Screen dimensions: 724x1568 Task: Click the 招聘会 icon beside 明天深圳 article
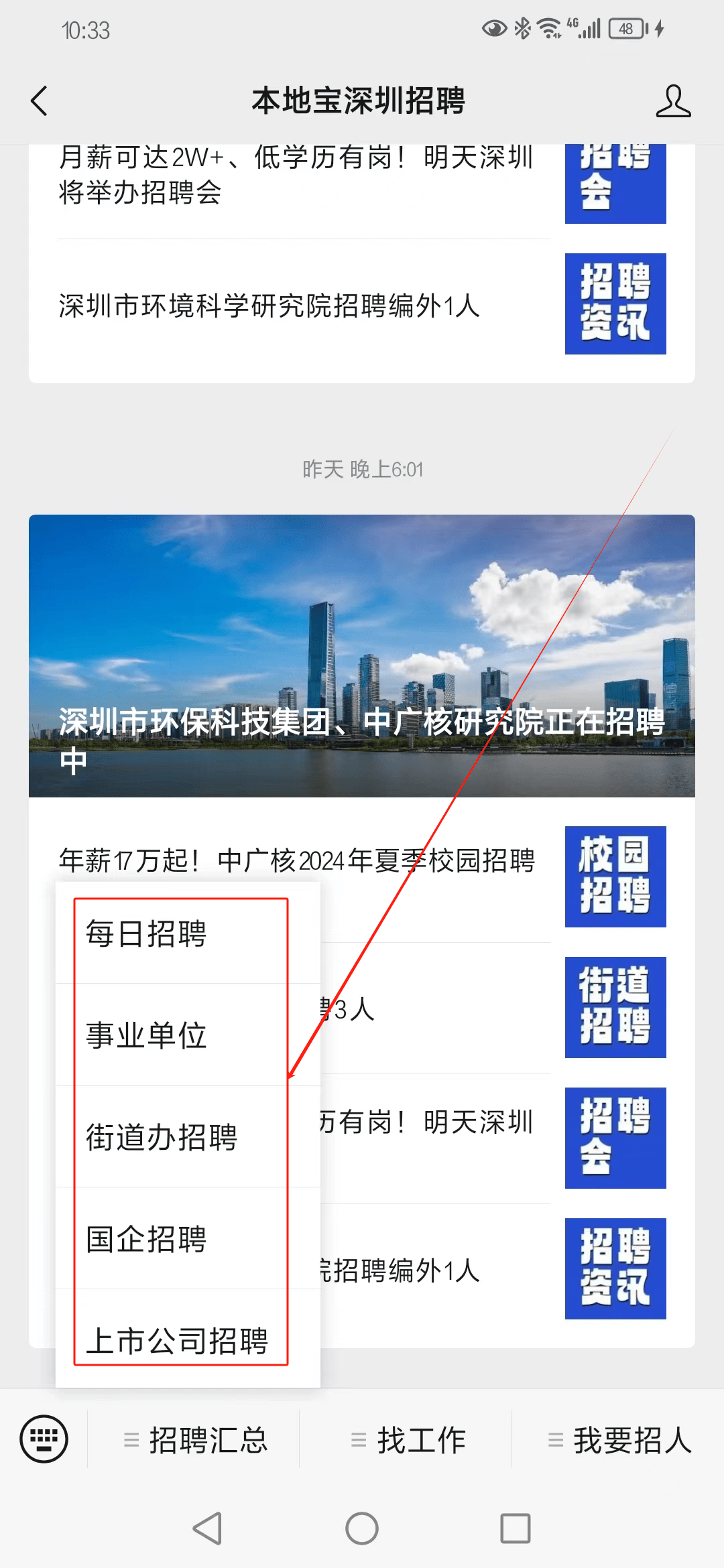click(615, 1137)
